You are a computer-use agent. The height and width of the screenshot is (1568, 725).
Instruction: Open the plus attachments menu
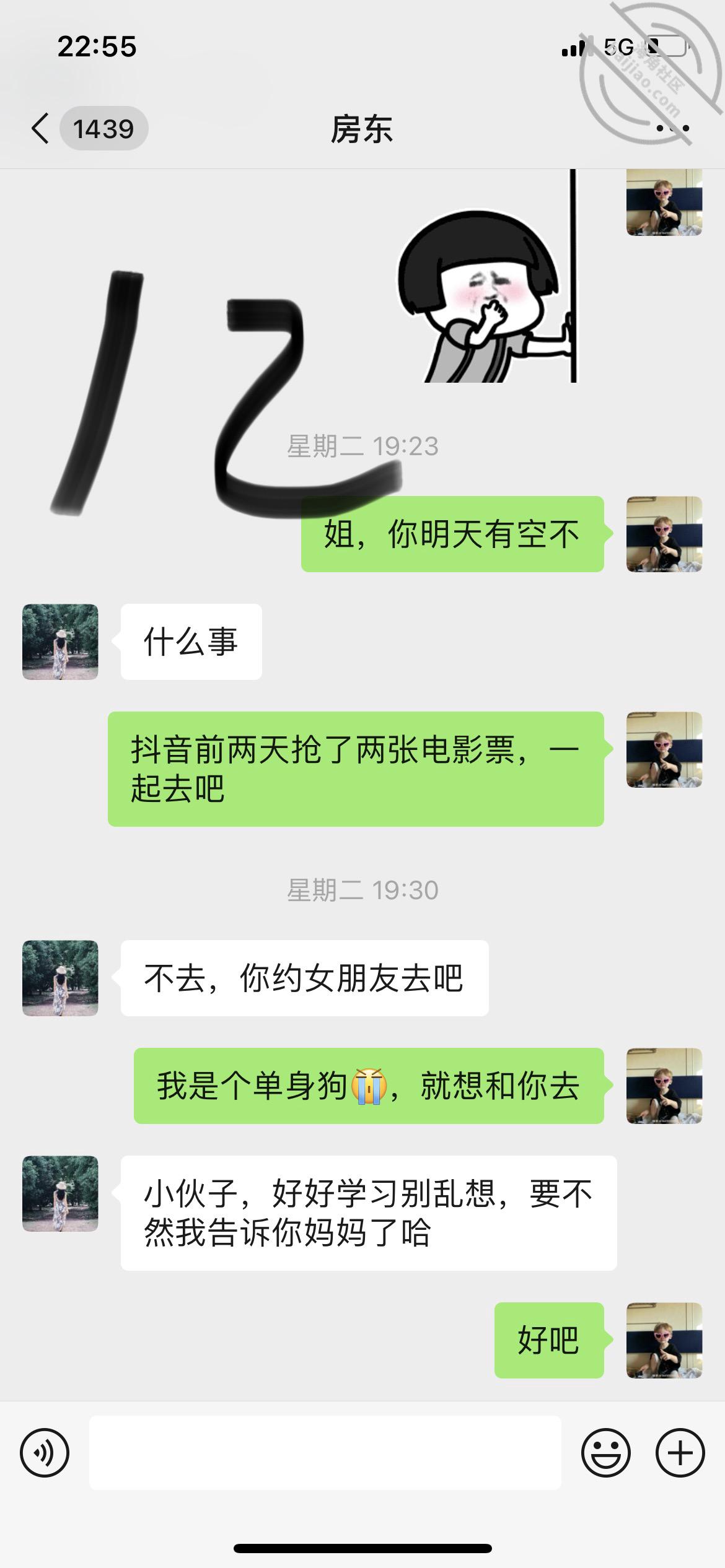tap(680, 1452)
